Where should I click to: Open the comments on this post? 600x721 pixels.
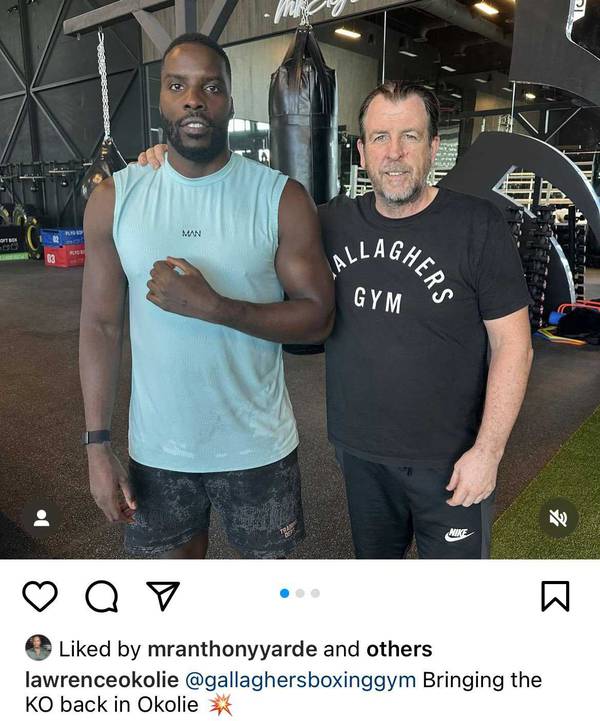101,596
